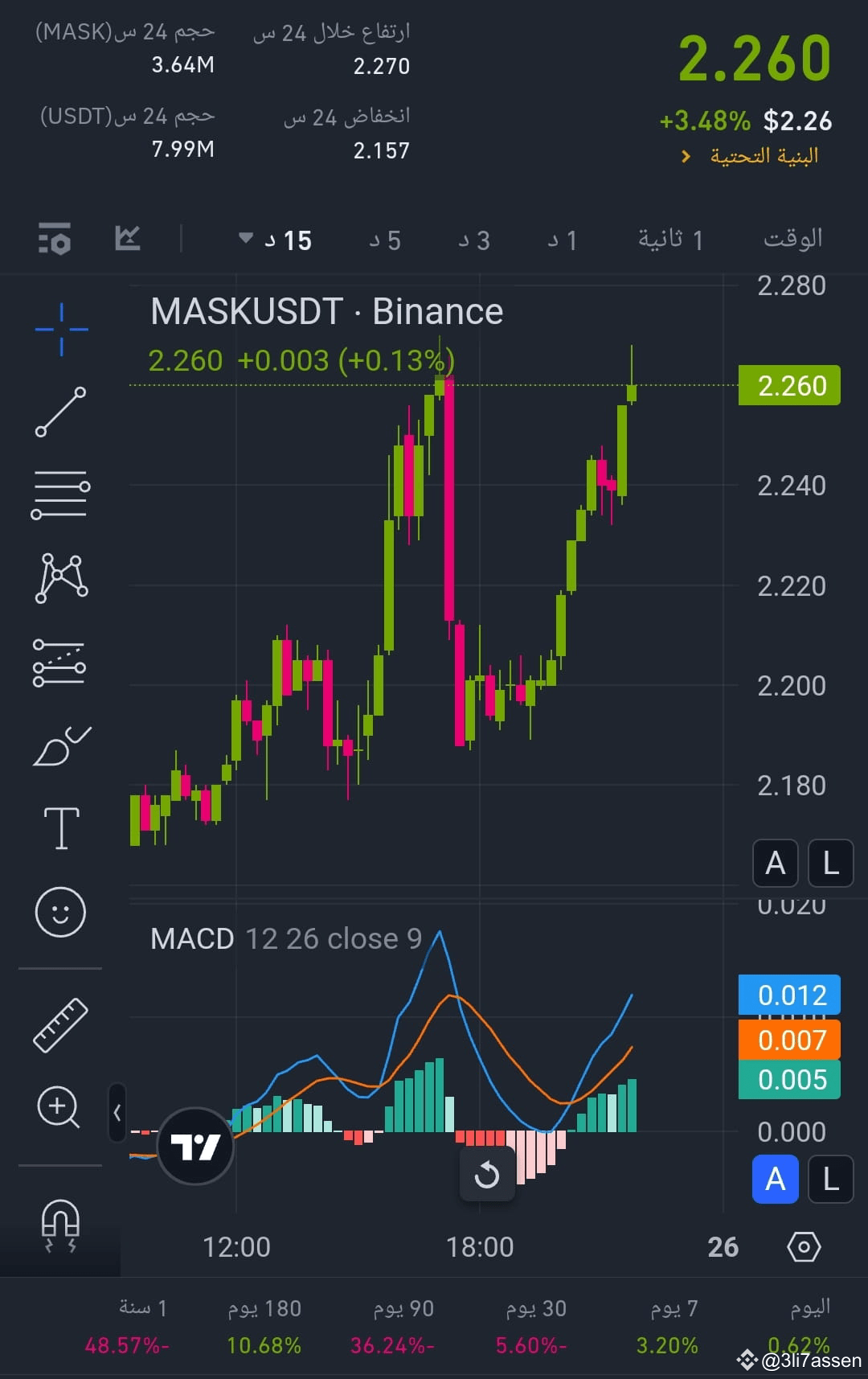Switch to the 1 second timeframe tab

[671, 239]
